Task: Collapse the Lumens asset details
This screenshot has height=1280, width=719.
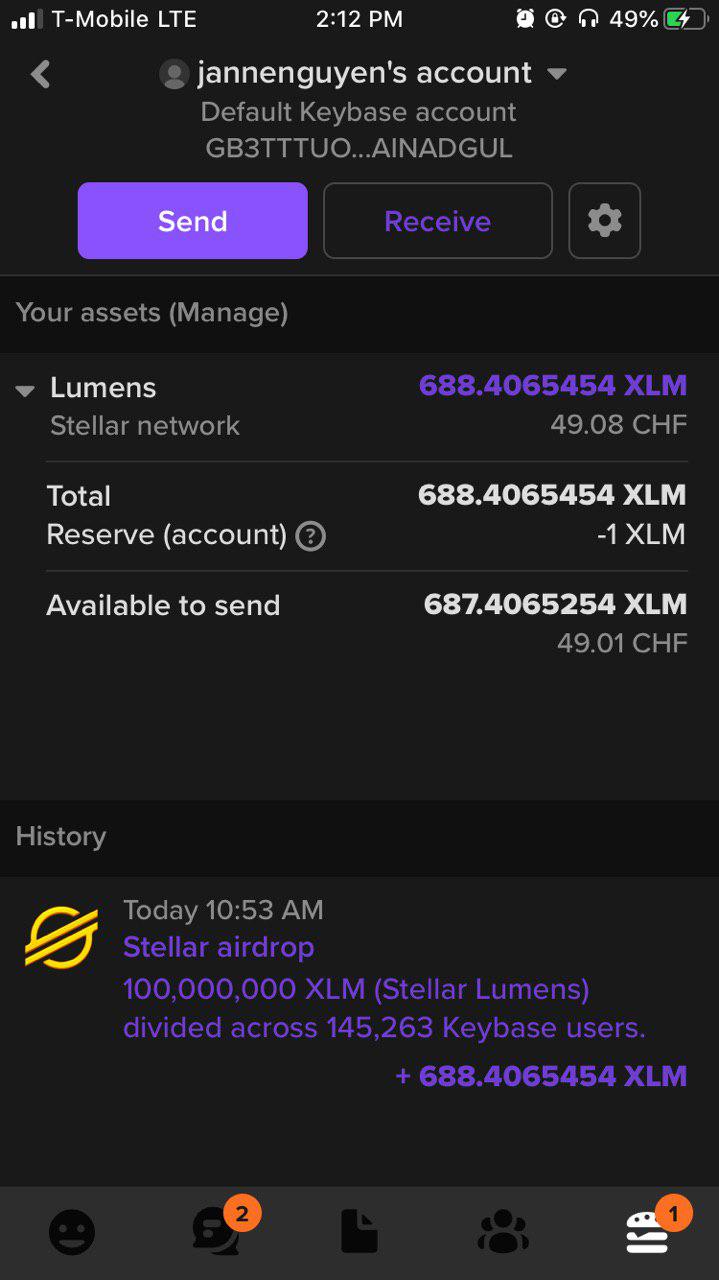Action: point(26,390)
